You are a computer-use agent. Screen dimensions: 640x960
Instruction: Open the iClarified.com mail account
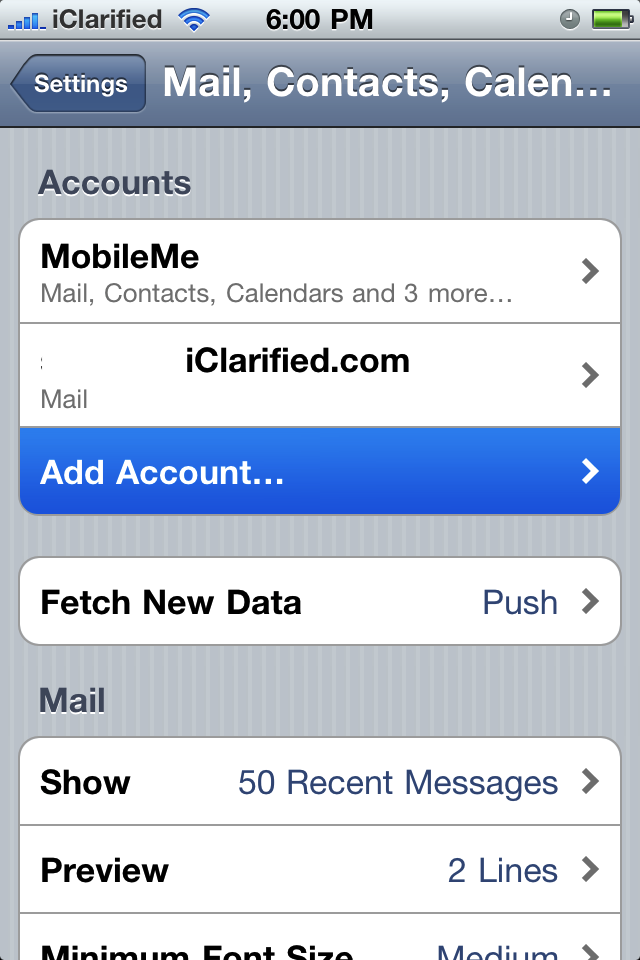pyautogui.click(x=320, y=376)
